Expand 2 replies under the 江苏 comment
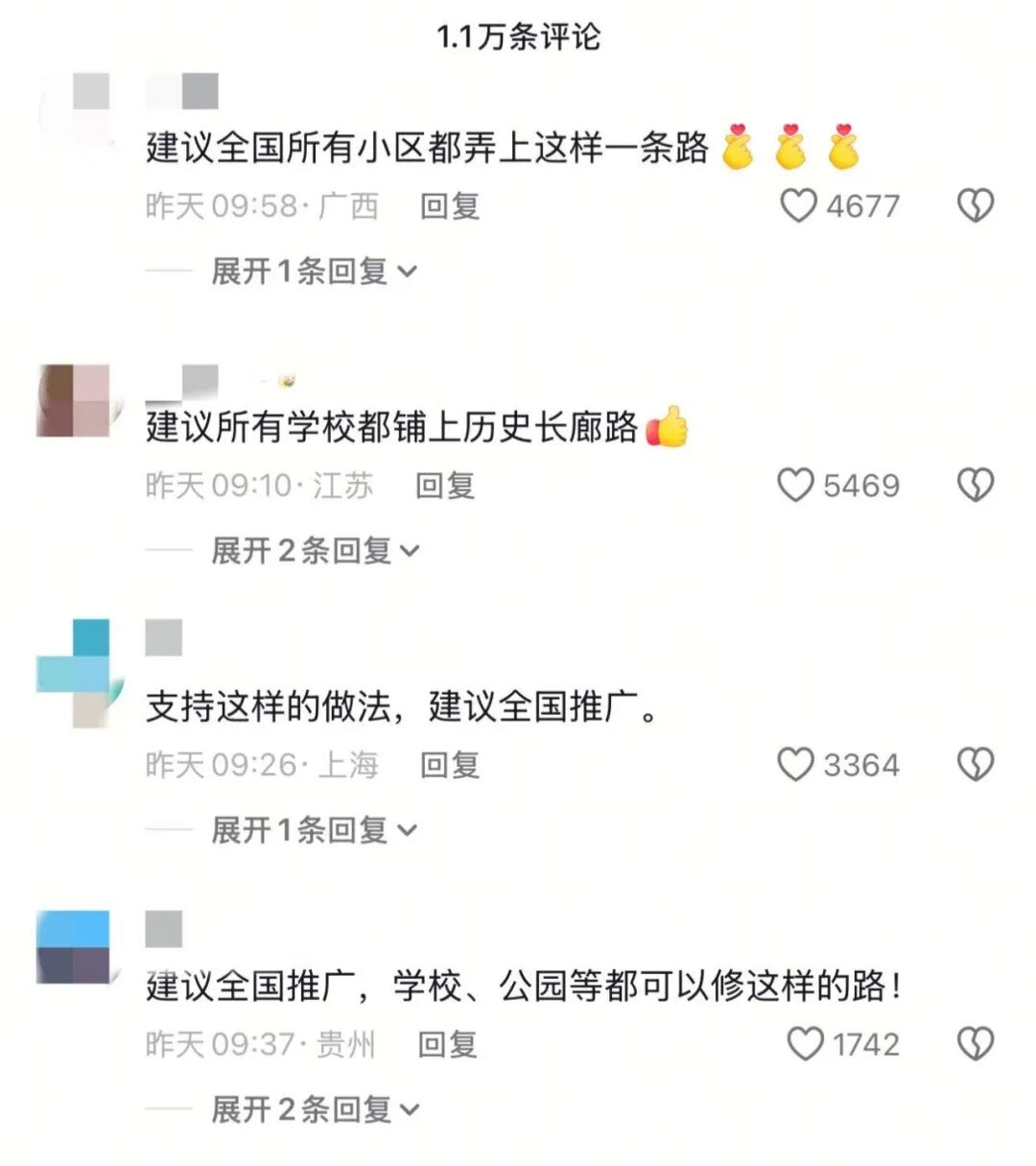 315,551
